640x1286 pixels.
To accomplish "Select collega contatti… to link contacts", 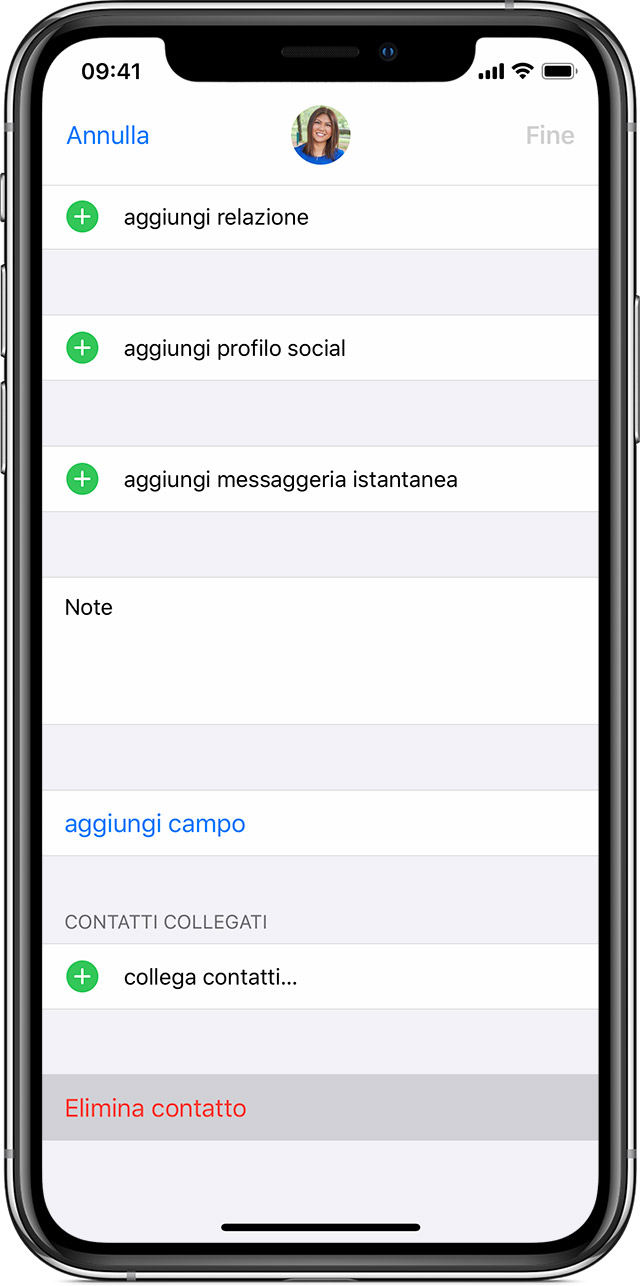I will tap(210, 977).
